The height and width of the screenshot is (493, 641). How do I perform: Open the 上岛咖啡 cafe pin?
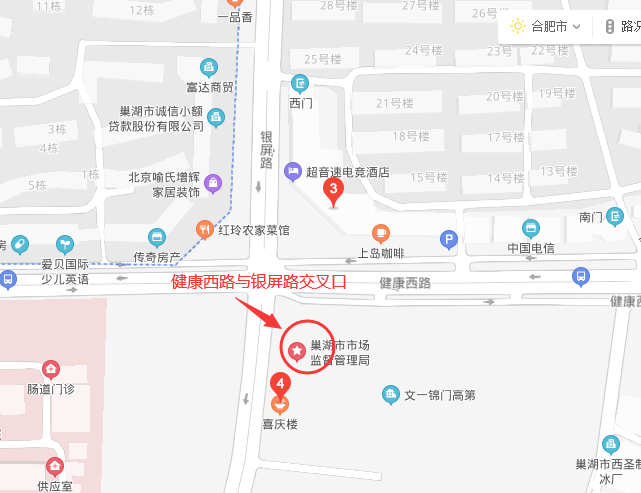coord(380,235)
